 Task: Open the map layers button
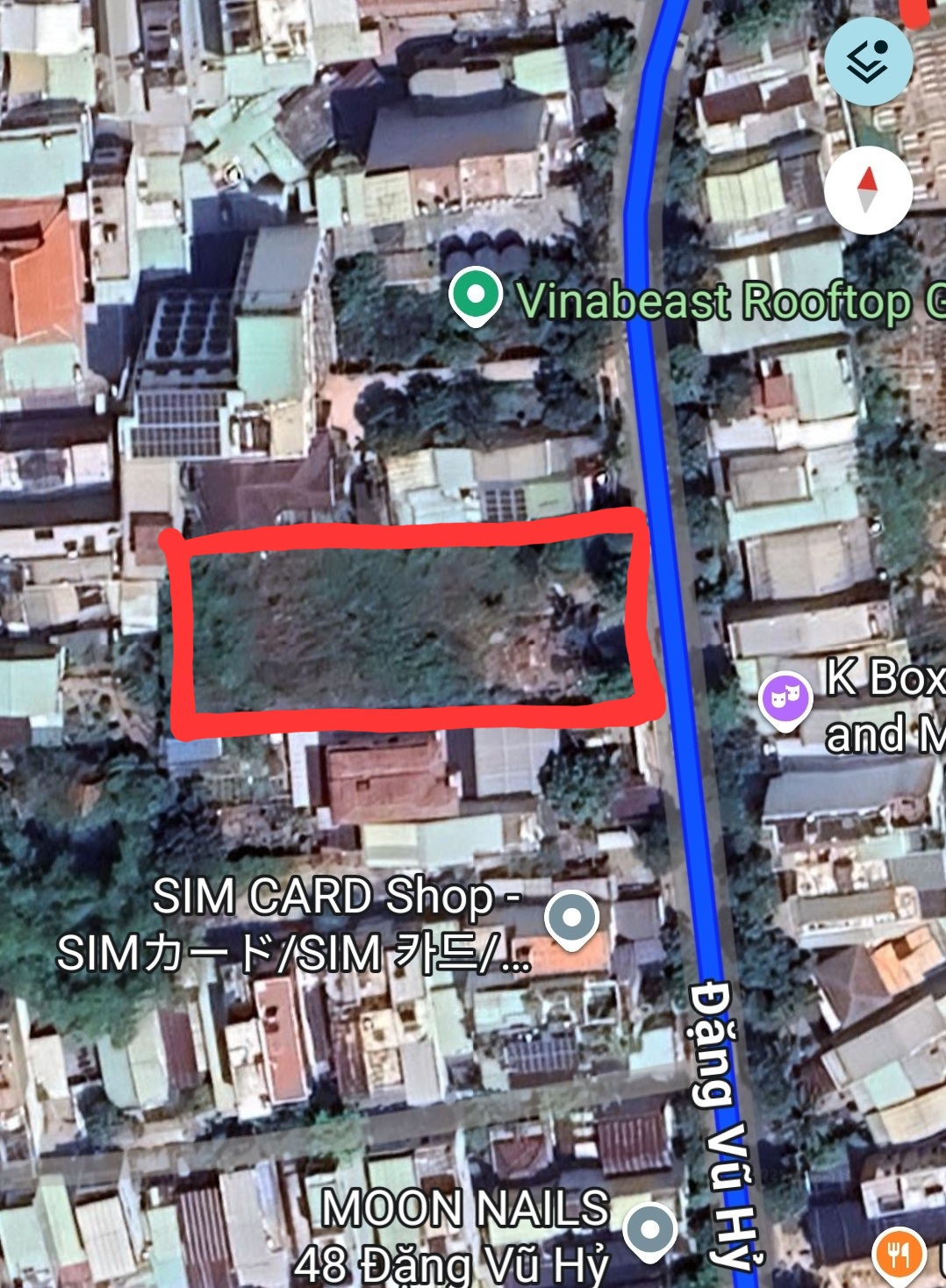(868, 61)
